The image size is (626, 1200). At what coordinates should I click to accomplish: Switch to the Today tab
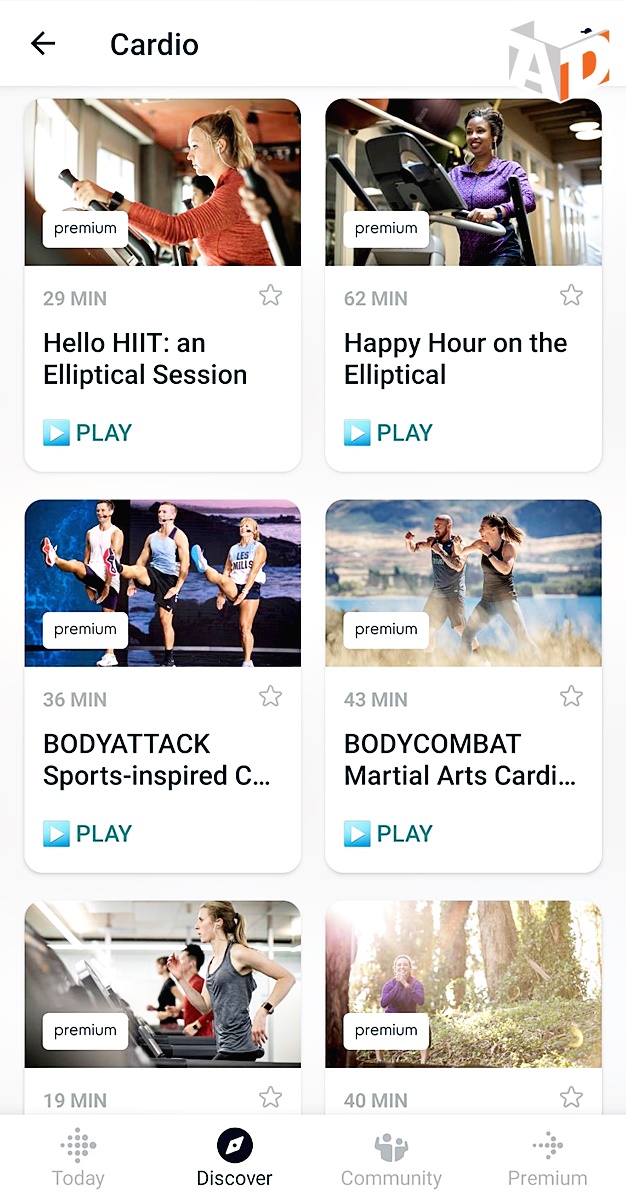click(x=78, y=1158)
